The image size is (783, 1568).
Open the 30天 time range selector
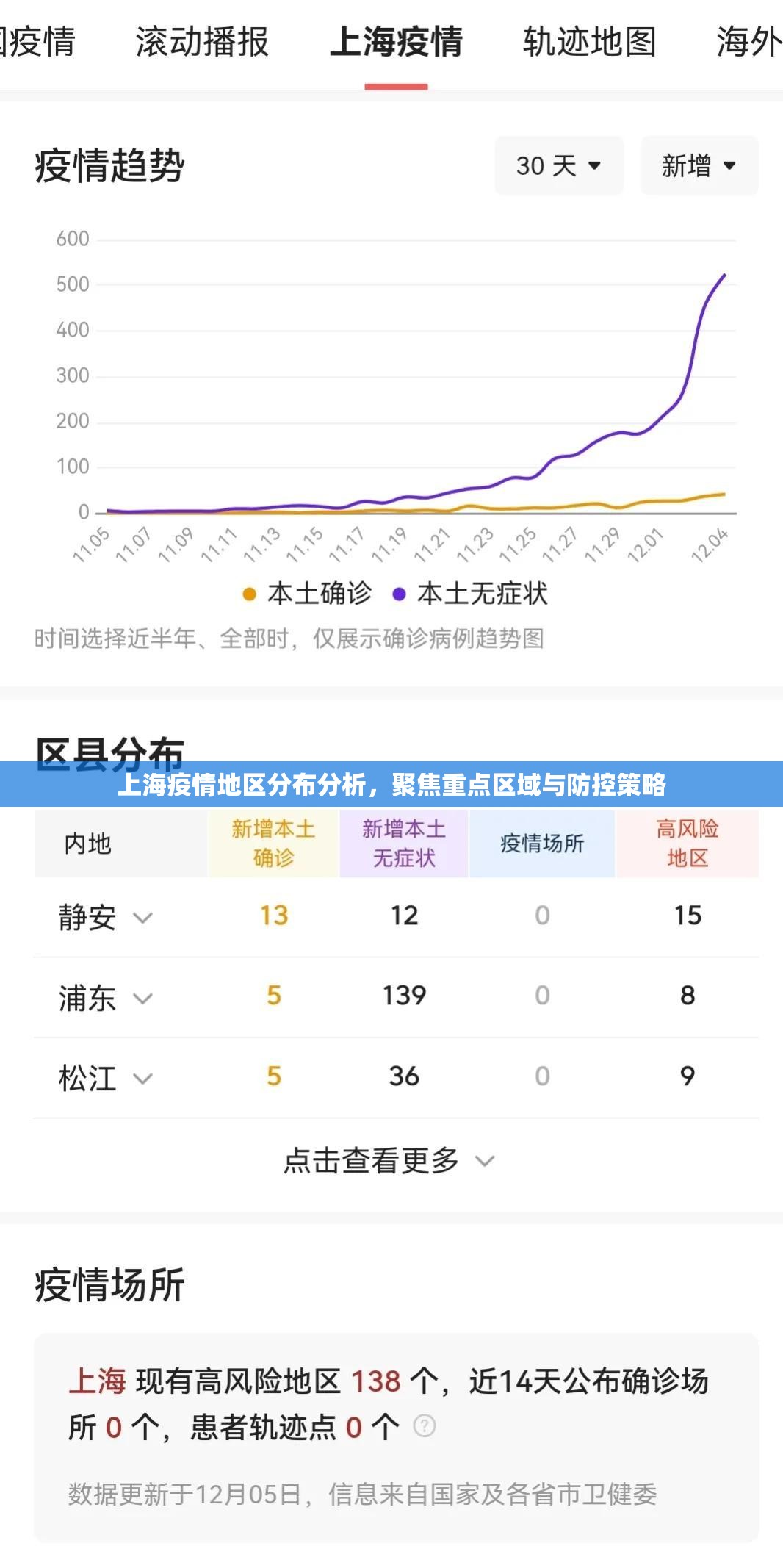(x=558, y=166)
